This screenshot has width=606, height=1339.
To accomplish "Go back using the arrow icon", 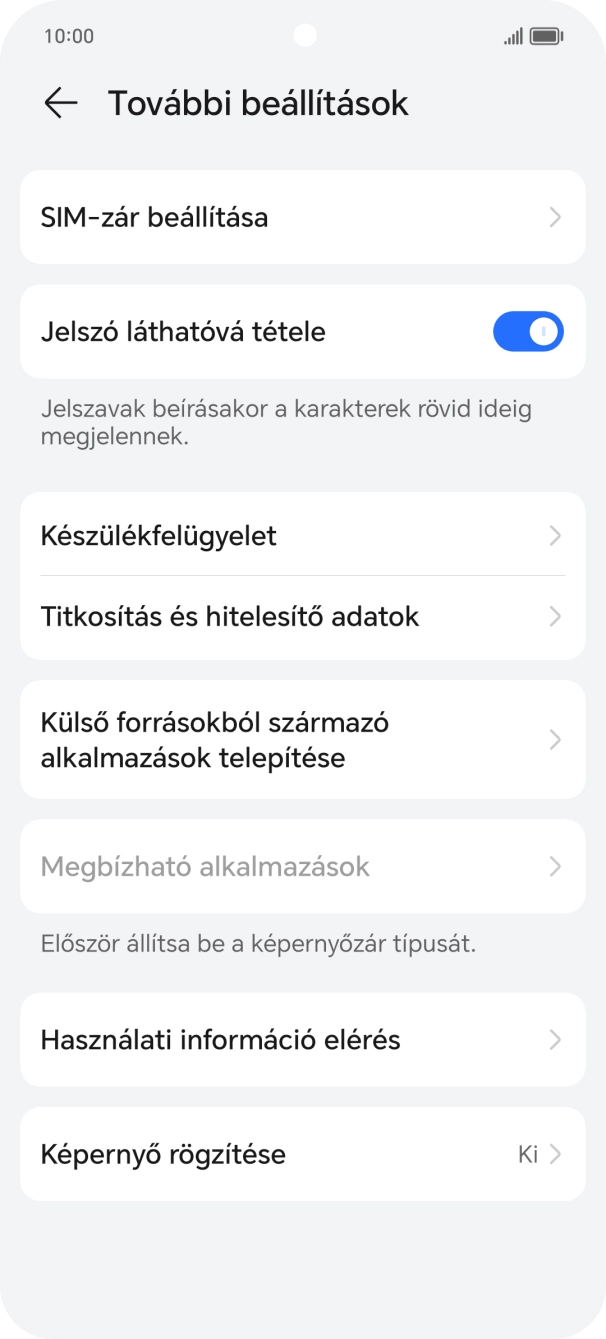I will coord(61,103).
